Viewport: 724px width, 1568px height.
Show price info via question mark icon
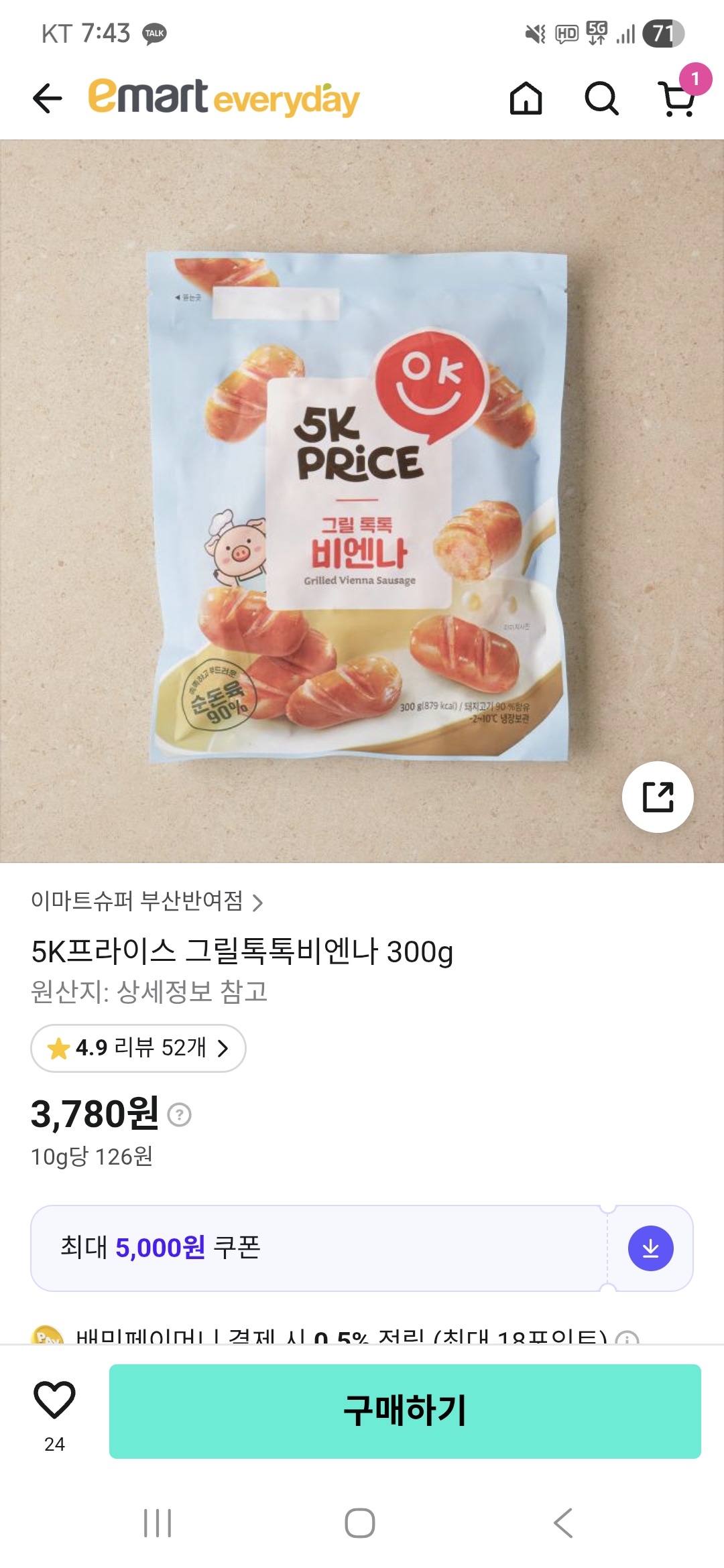(180, 1115)
